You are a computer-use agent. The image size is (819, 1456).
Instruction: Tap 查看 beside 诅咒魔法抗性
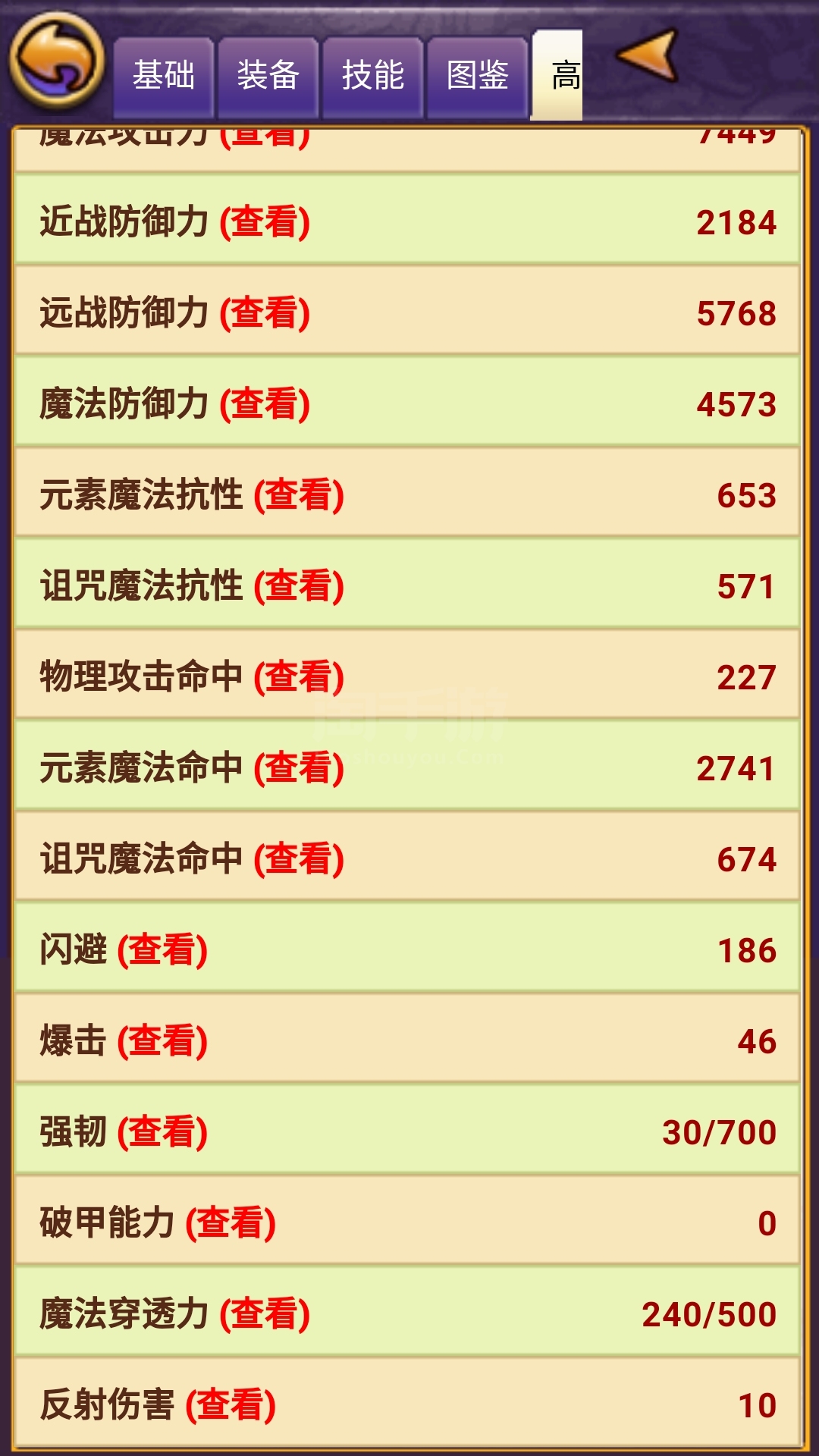click(x=299, y=586)
